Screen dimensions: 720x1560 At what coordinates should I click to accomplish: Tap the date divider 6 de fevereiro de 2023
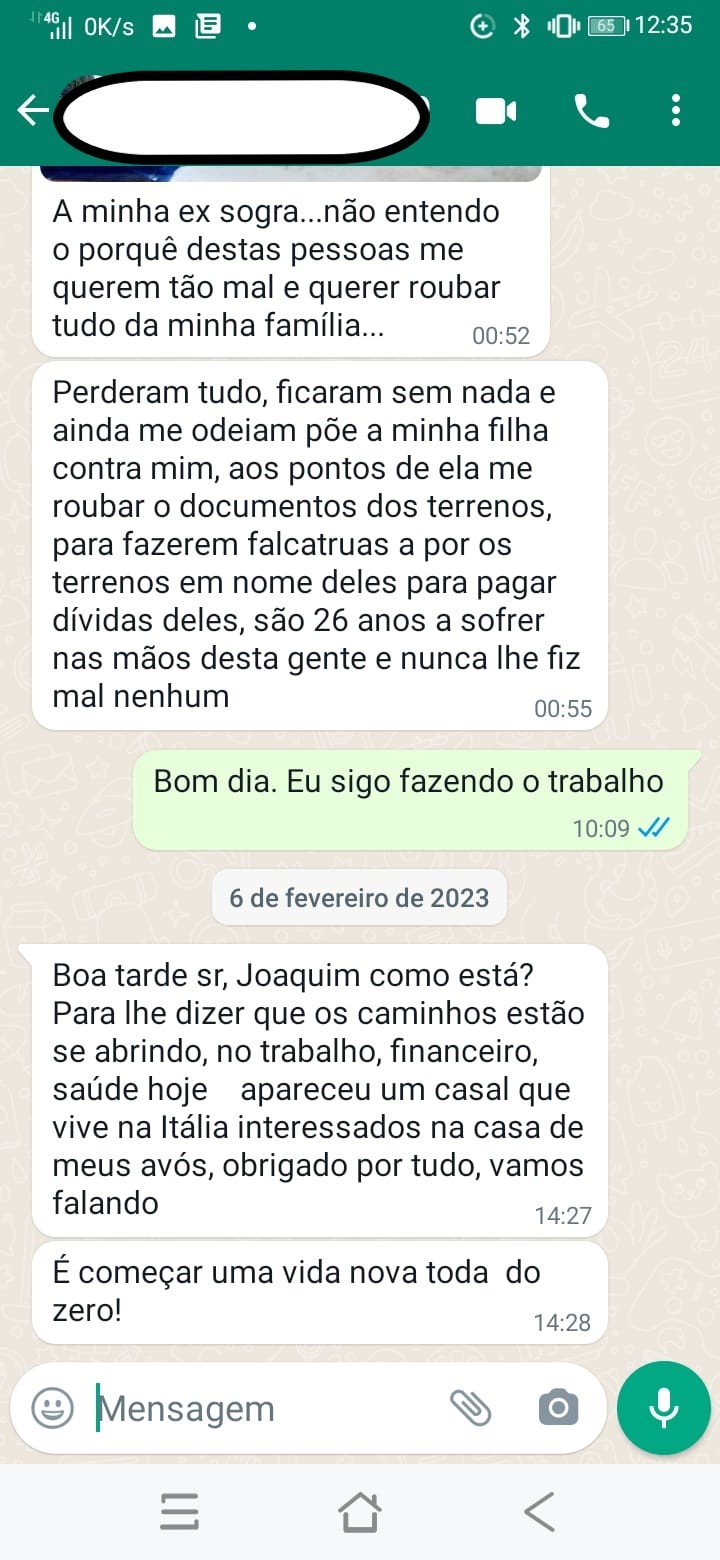[359, 897]
